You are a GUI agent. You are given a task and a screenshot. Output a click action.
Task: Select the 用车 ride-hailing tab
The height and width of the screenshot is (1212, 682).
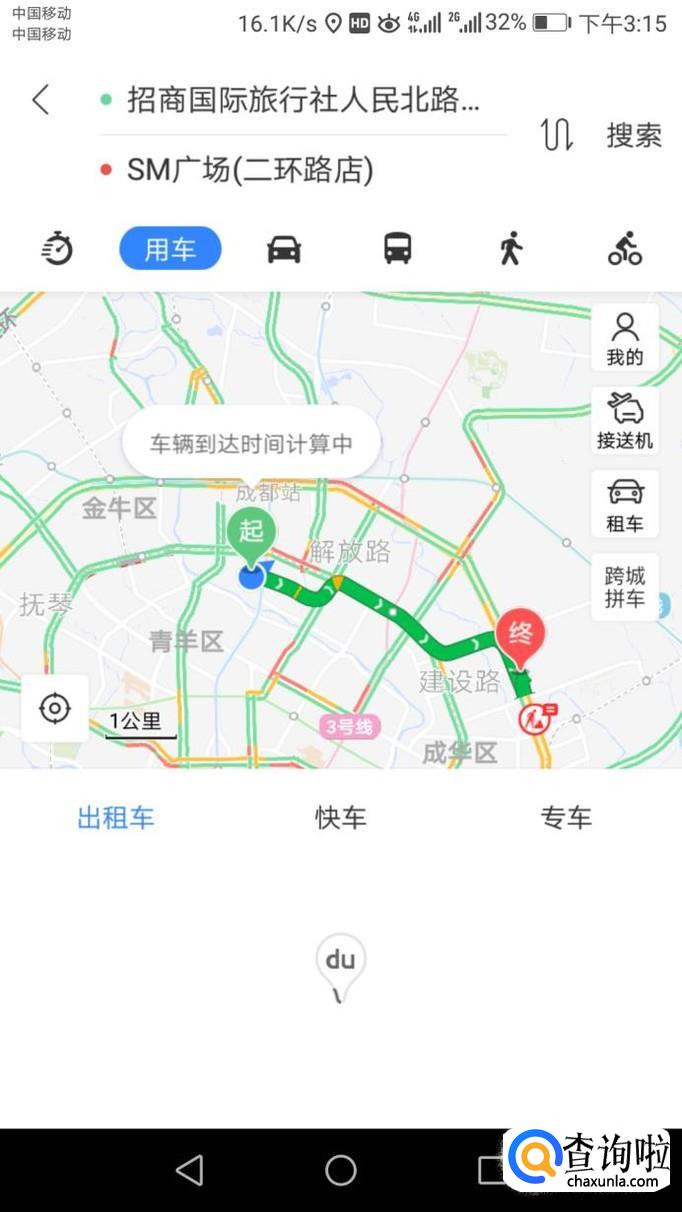pyautogui.click(x=170, y=248)
